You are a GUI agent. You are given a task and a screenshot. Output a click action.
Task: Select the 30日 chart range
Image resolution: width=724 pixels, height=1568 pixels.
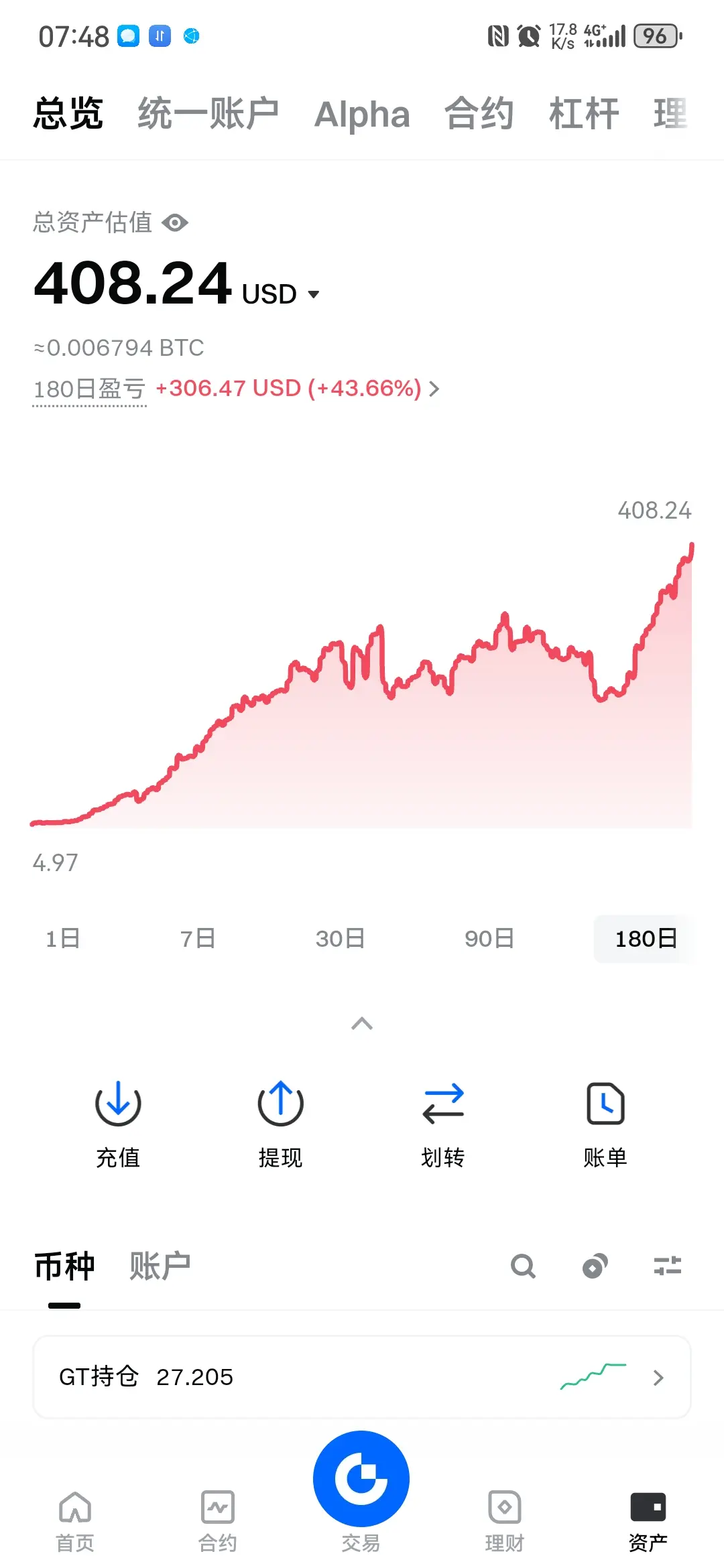pos(341,939)
